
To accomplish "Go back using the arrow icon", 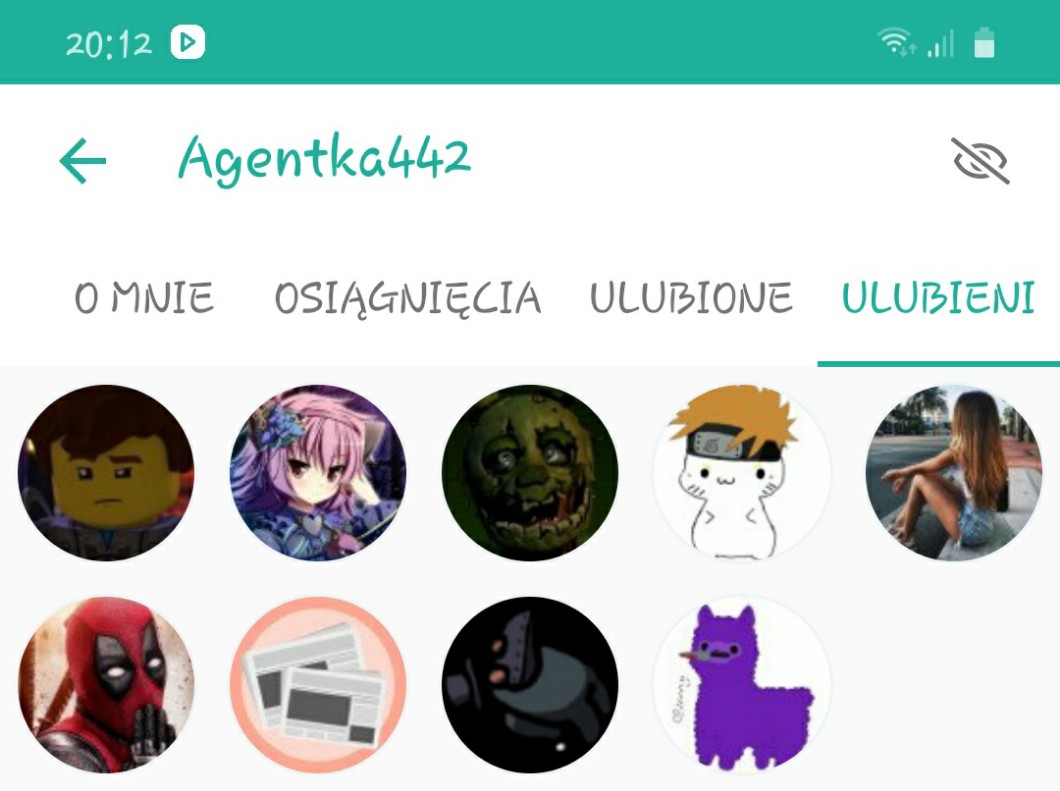I will (83, 161).
